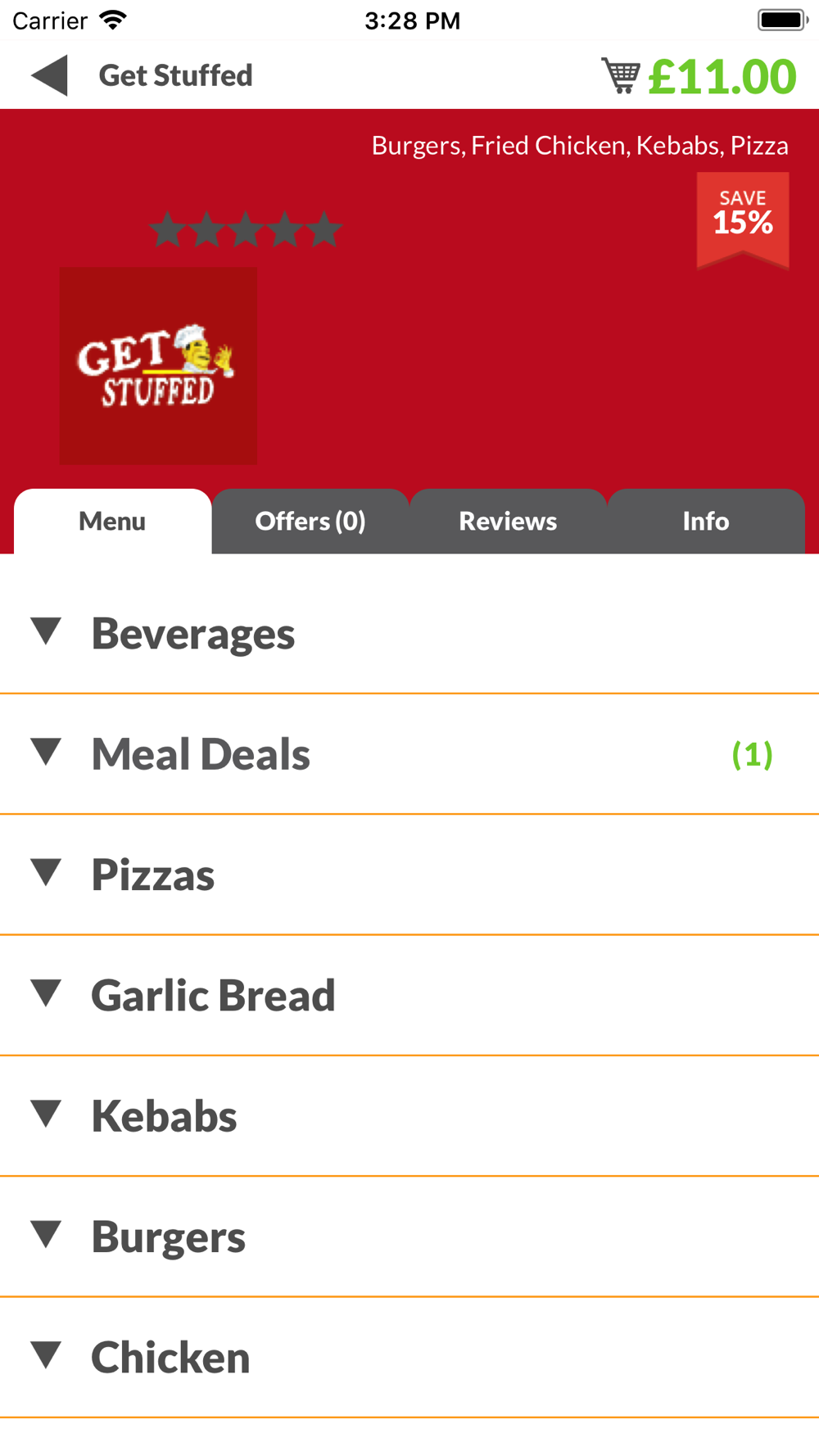The height and width of the screenshot is (1456, 819).
Task: Open the Info tab
Action: point(706,521)
